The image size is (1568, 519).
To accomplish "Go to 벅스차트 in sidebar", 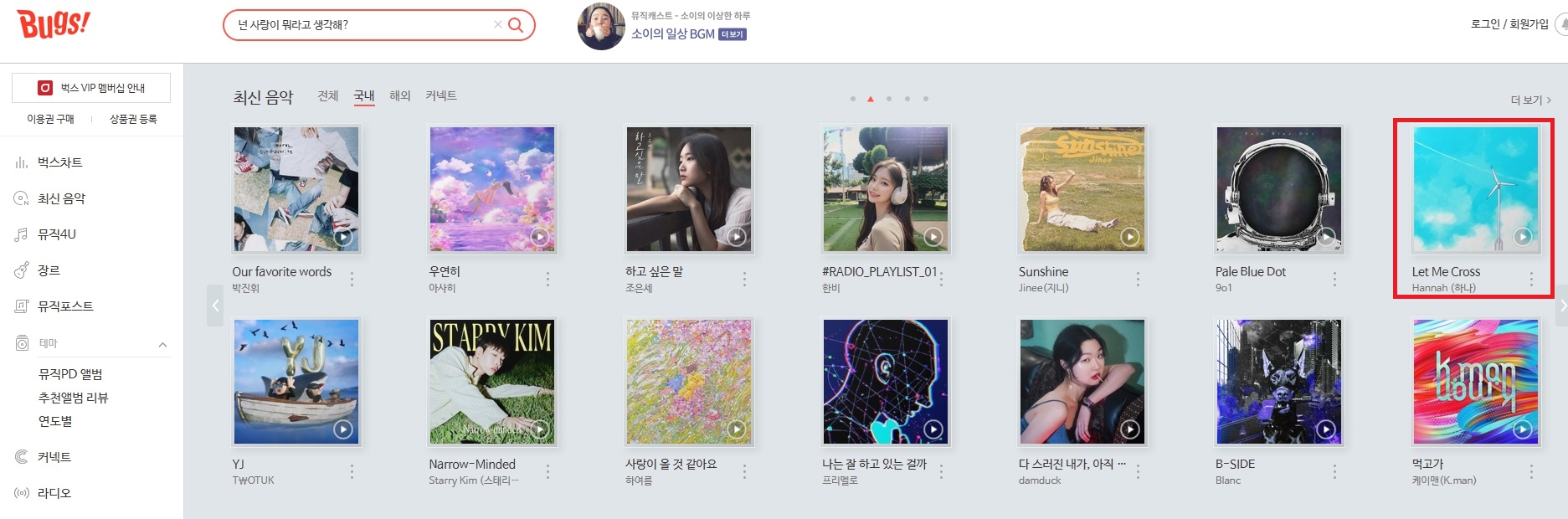I will [x=59, y=162].
